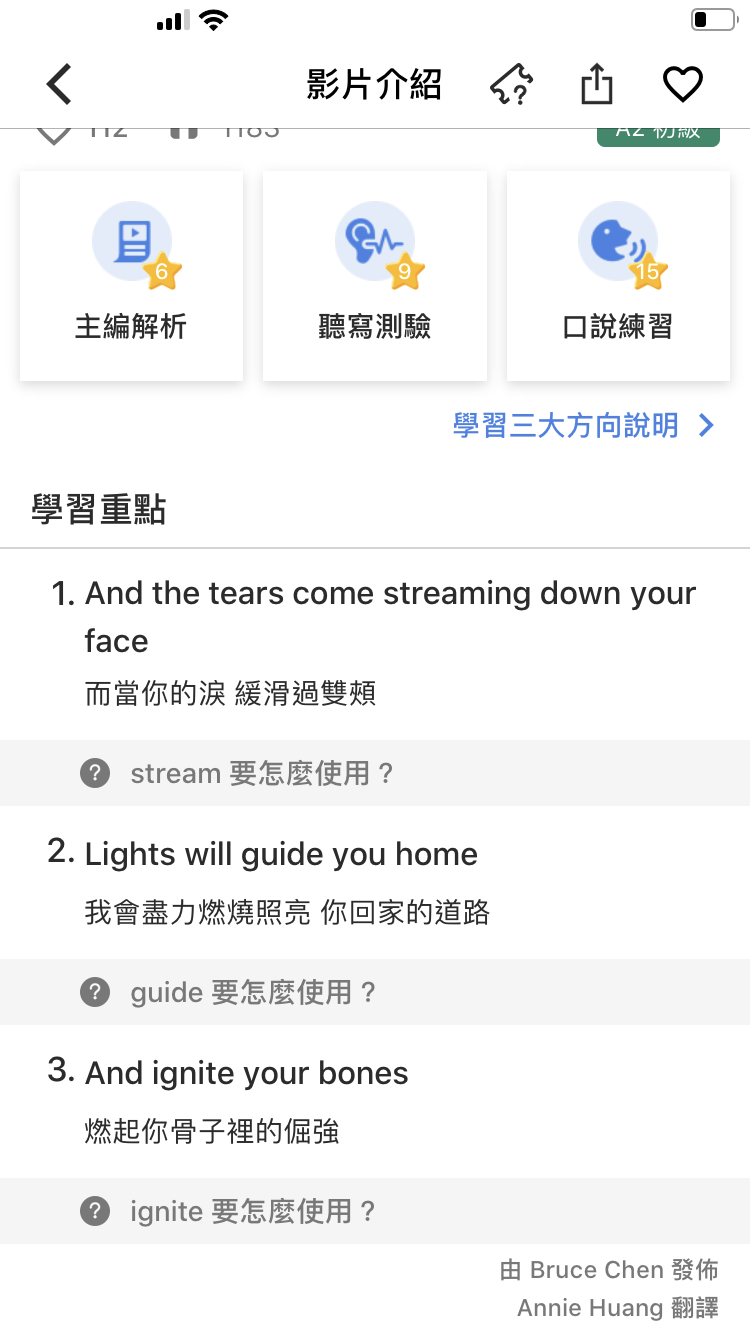Viewport: 750px width, 1334px height.
Task: See how to use stream
Action: (x=375, y=773)
